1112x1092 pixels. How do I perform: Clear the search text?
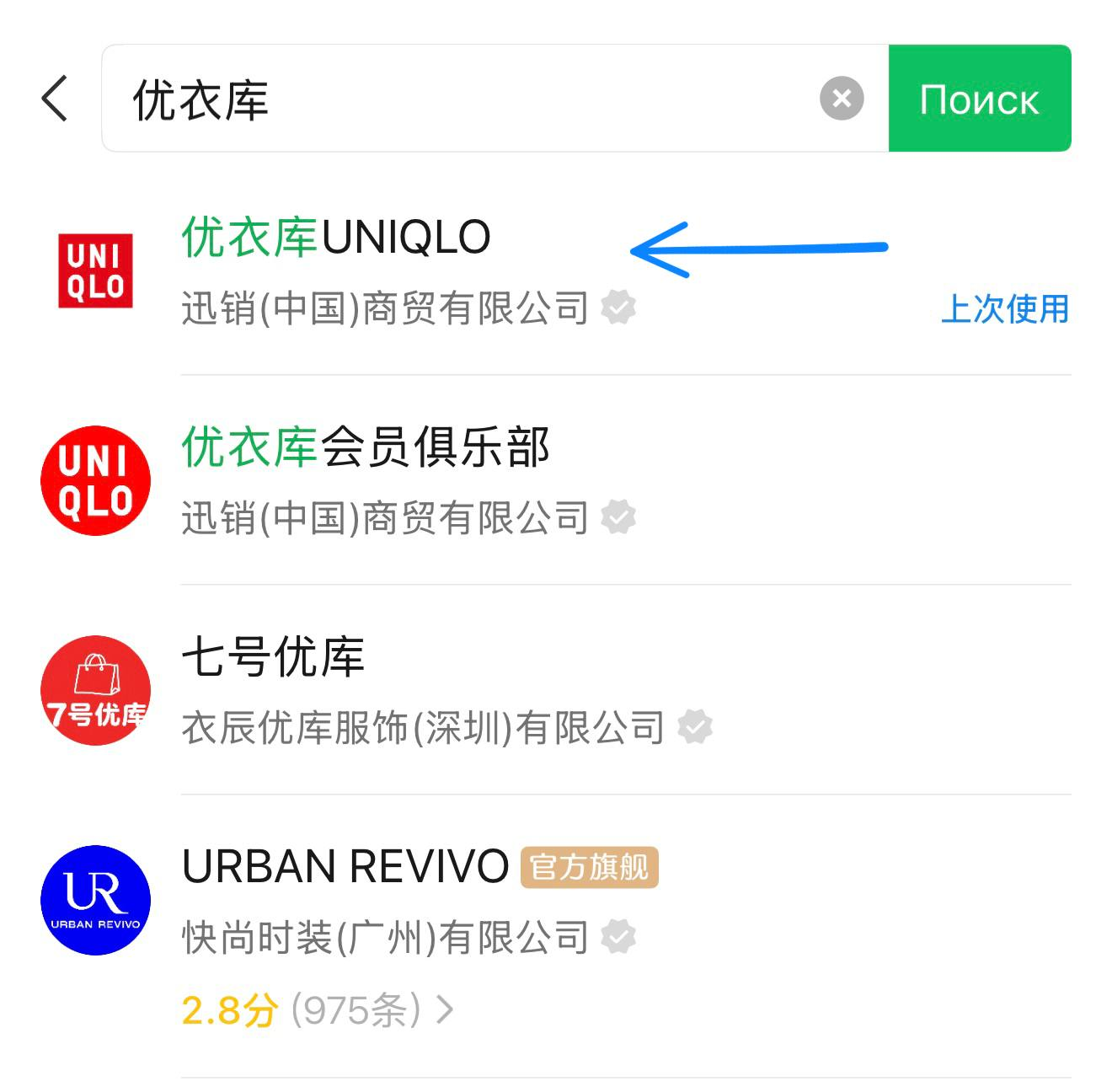pyautogui.click(x=841, y=99)
